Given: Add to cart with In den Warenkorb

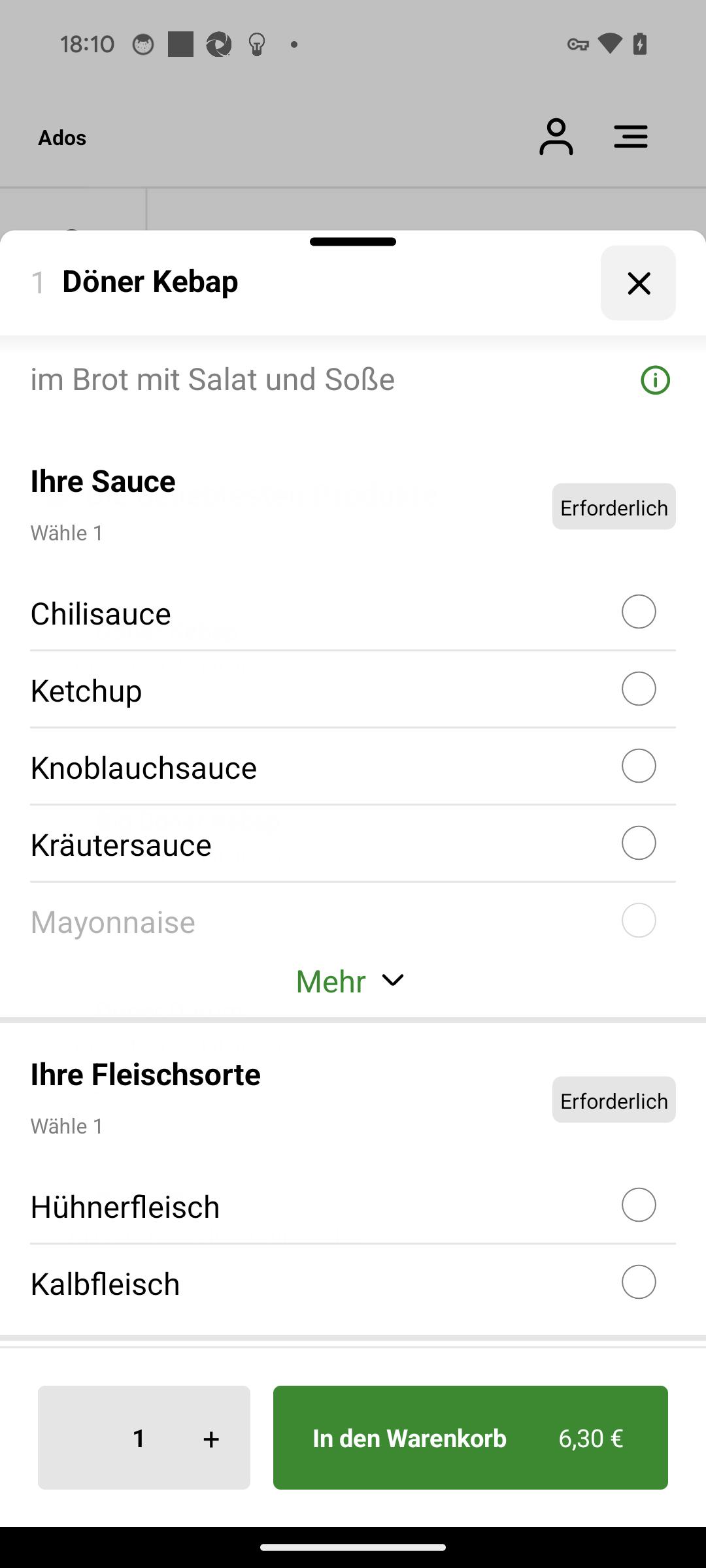Looking at the screenshot, I should [x=471, y=1437].
